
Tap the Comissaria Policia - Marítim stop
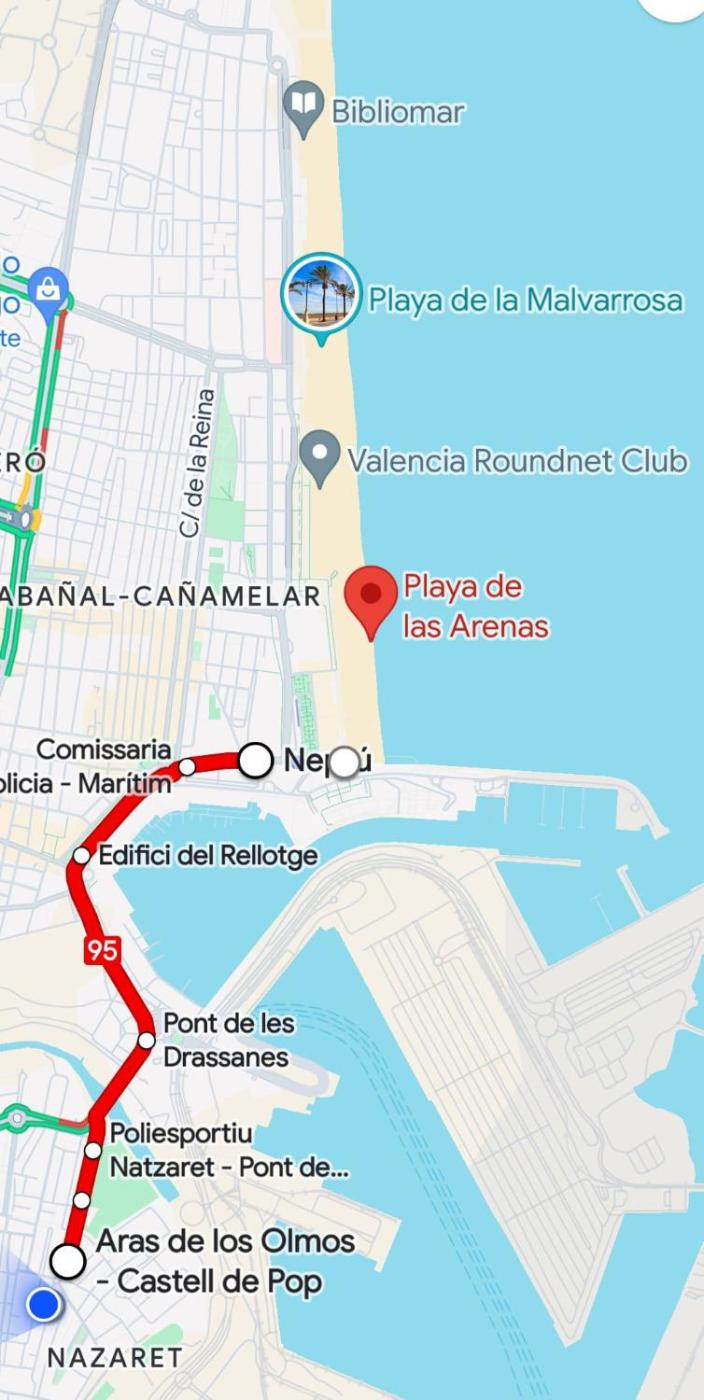[187, 767]
